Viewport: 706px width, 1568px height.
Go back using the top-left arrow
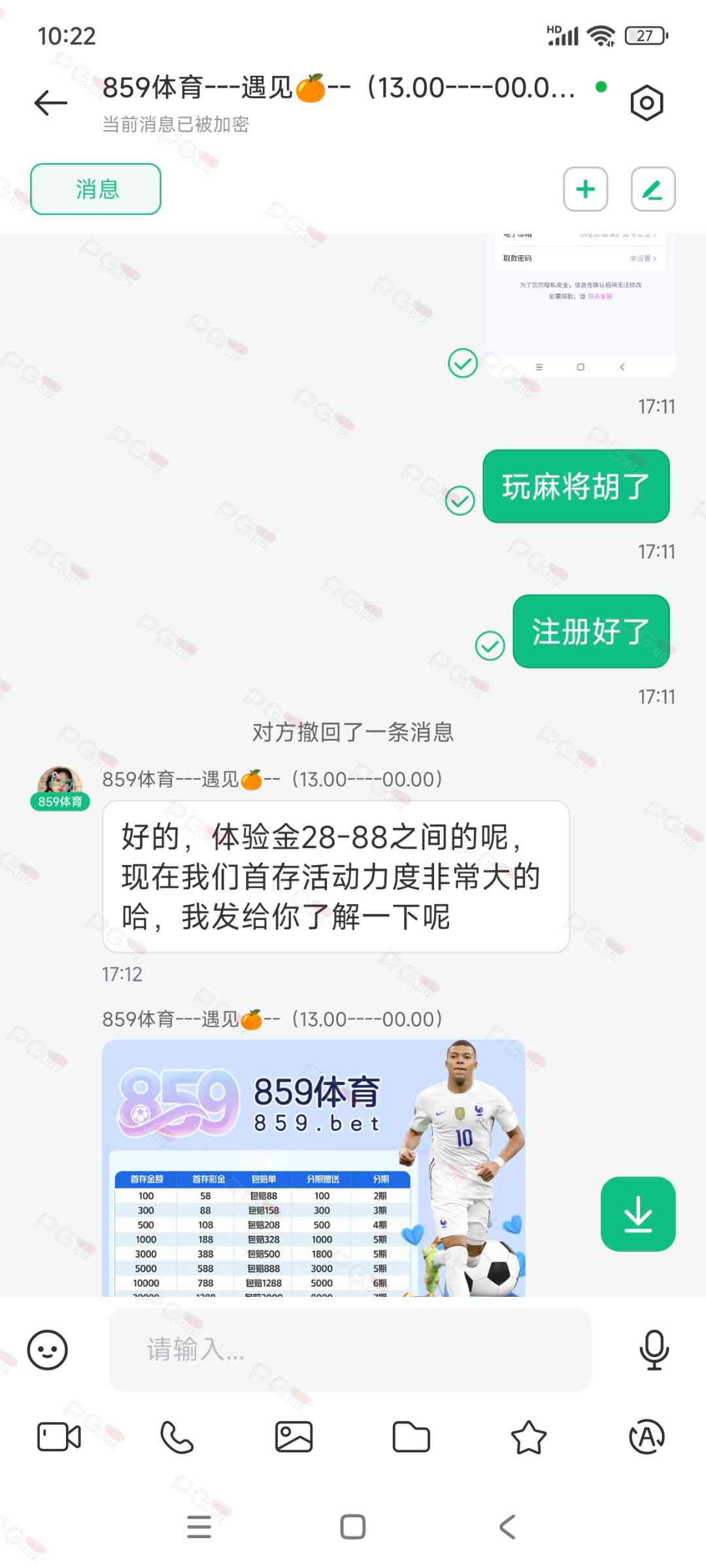click(51, 103)
